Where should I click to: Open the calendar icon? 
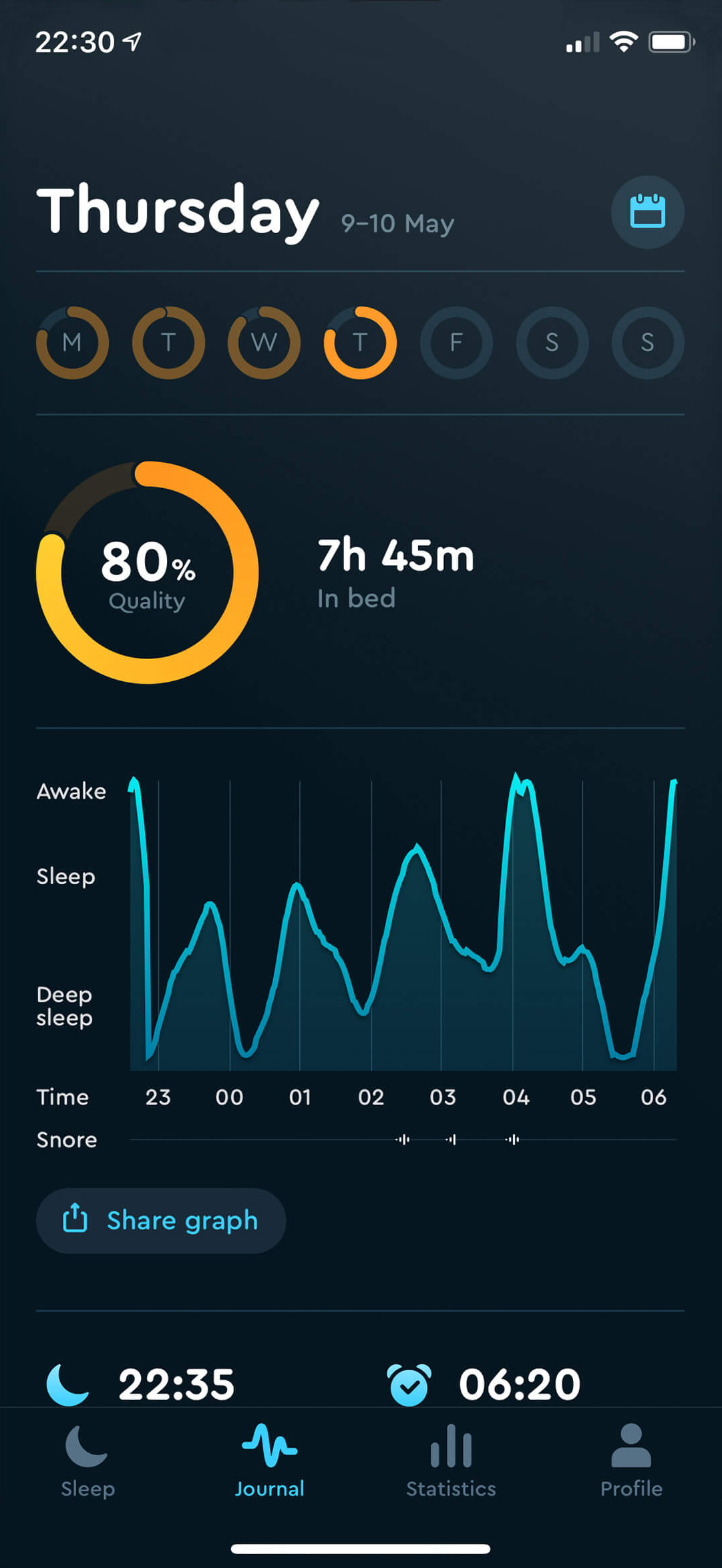(647, 212)
